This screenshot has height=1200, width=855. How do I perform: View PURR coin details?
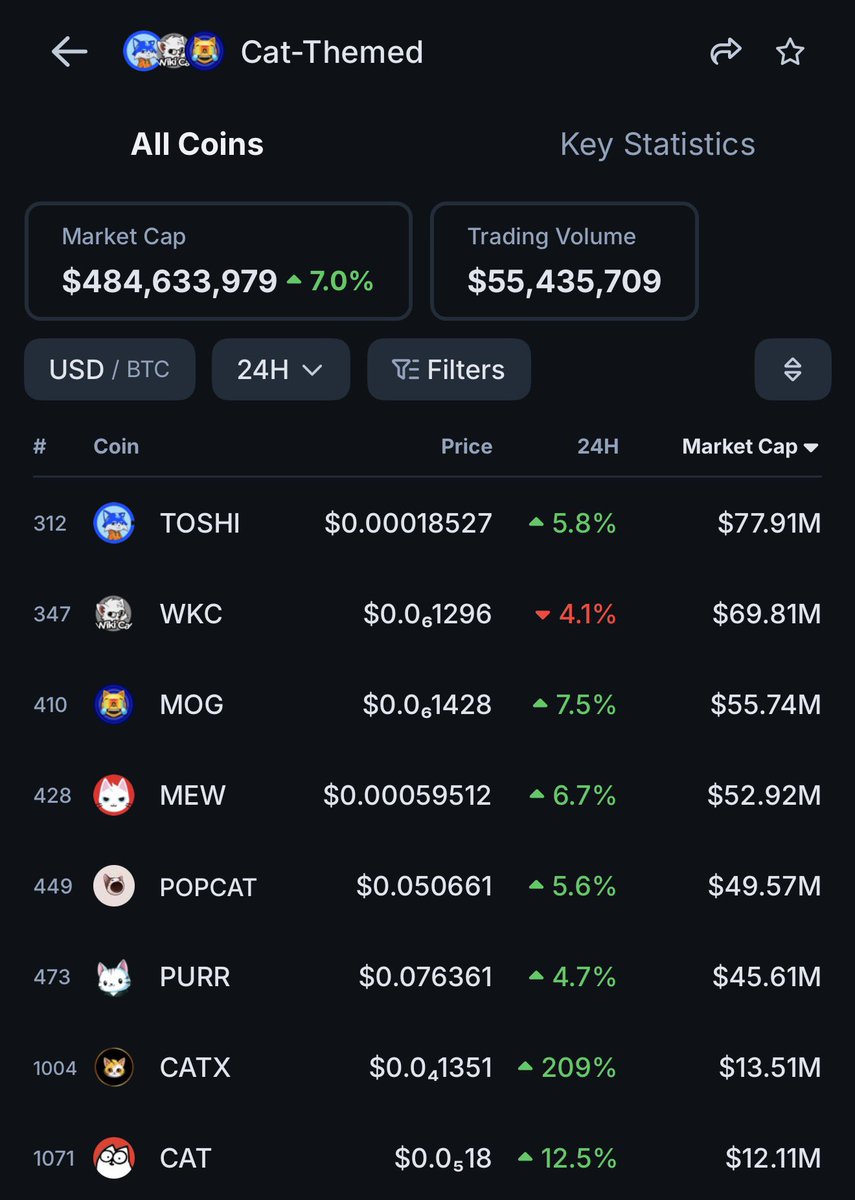coord(195,977)
